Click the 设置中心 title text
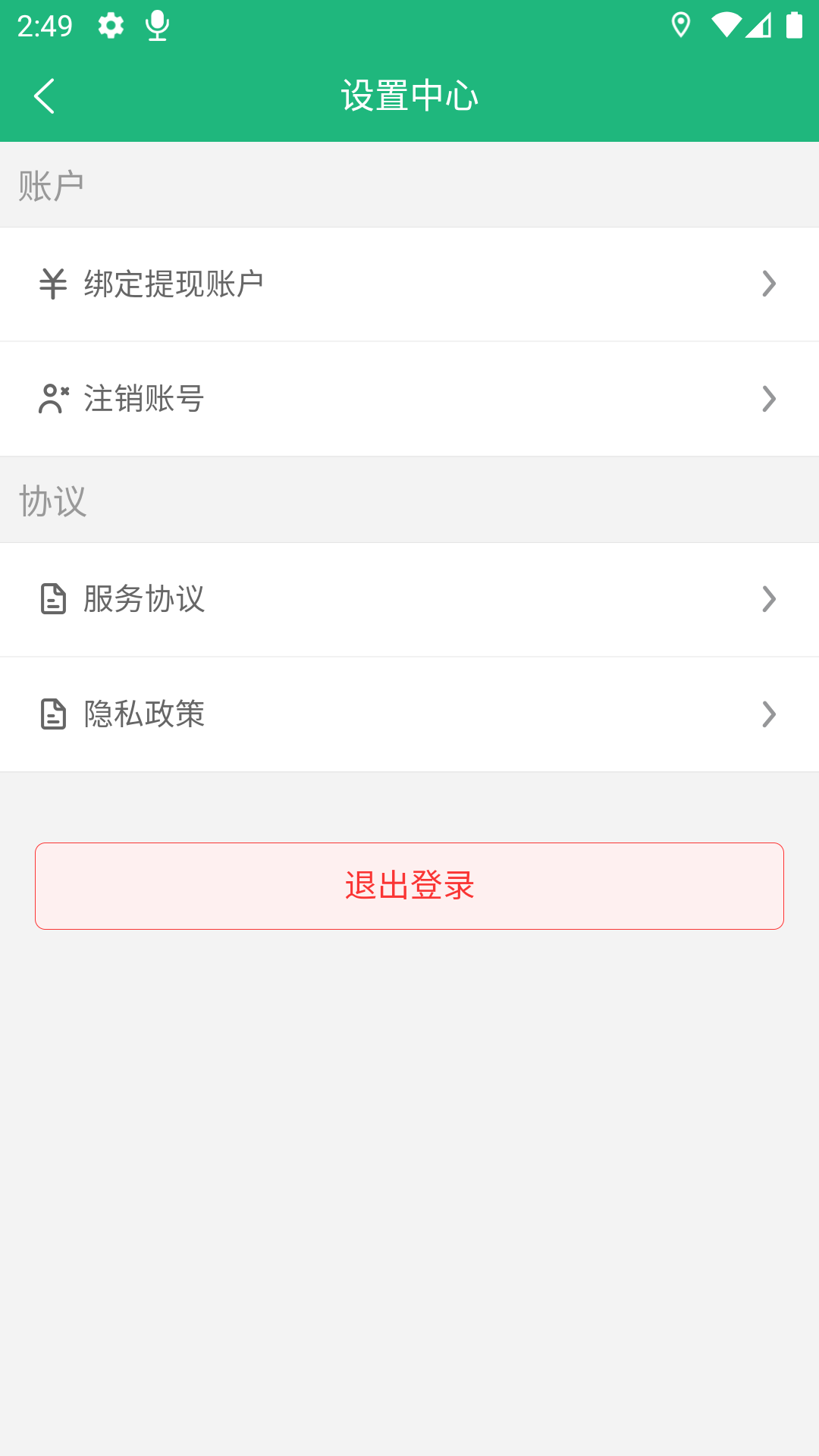This screenshot has width=819, height=1456. (409, 96)
